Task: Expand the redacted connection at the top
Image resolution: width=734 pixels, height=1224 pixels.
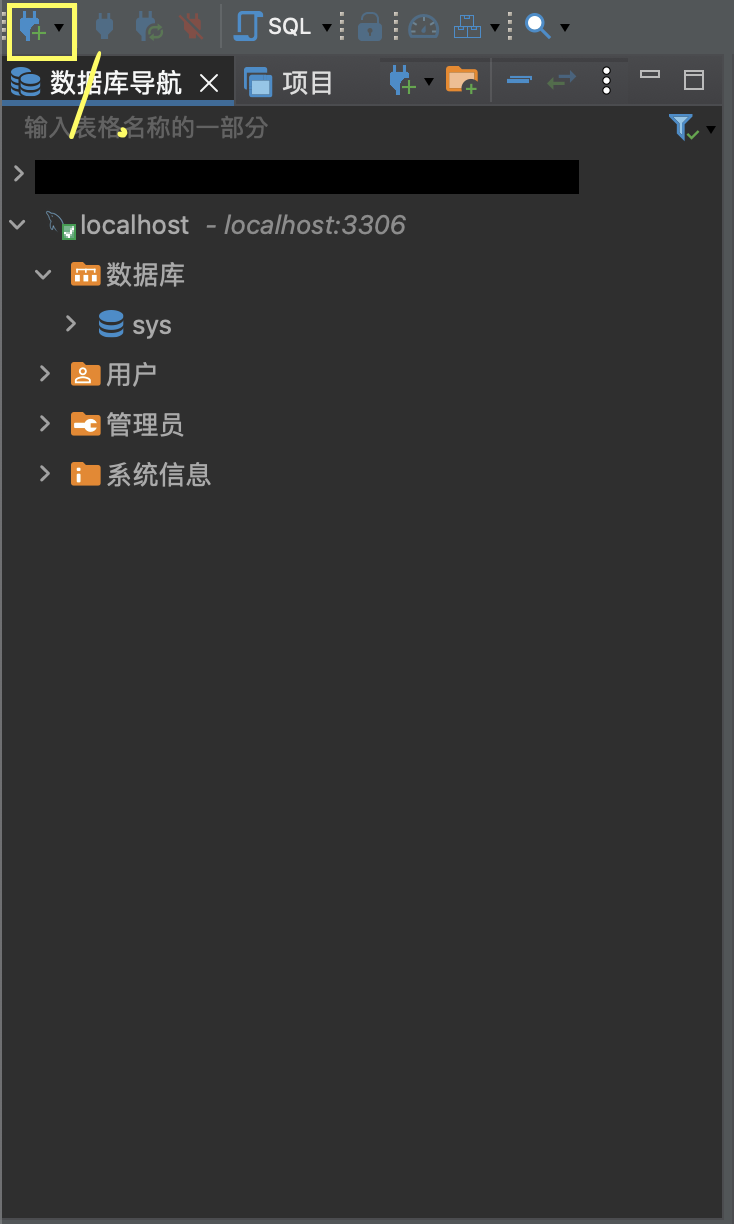Action: pos(18,174)
